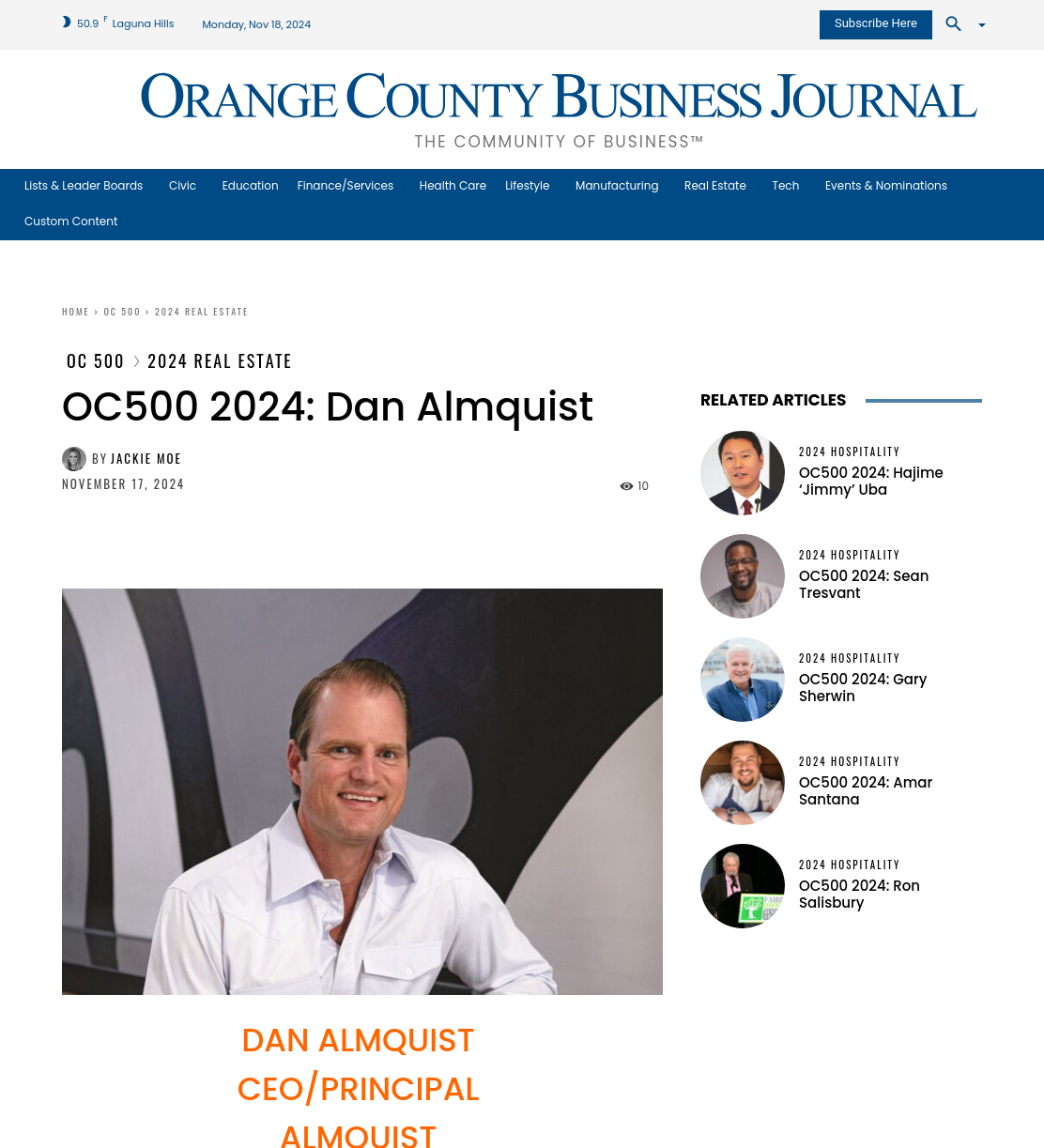Go to the Civic section

click(x=182, y=186)
